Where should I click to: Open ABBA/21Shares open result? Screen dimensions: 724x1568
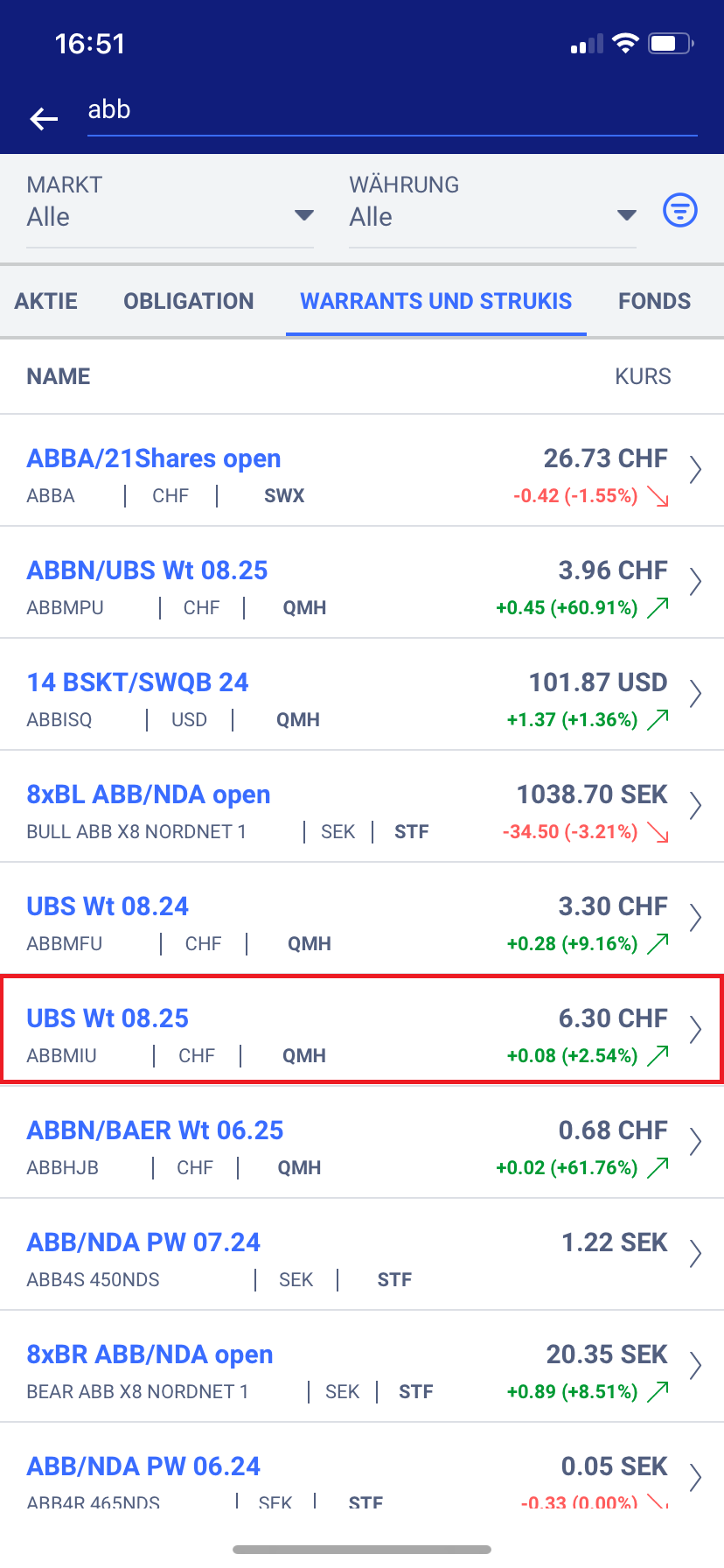pyautogui.click(x=362, y=471)
